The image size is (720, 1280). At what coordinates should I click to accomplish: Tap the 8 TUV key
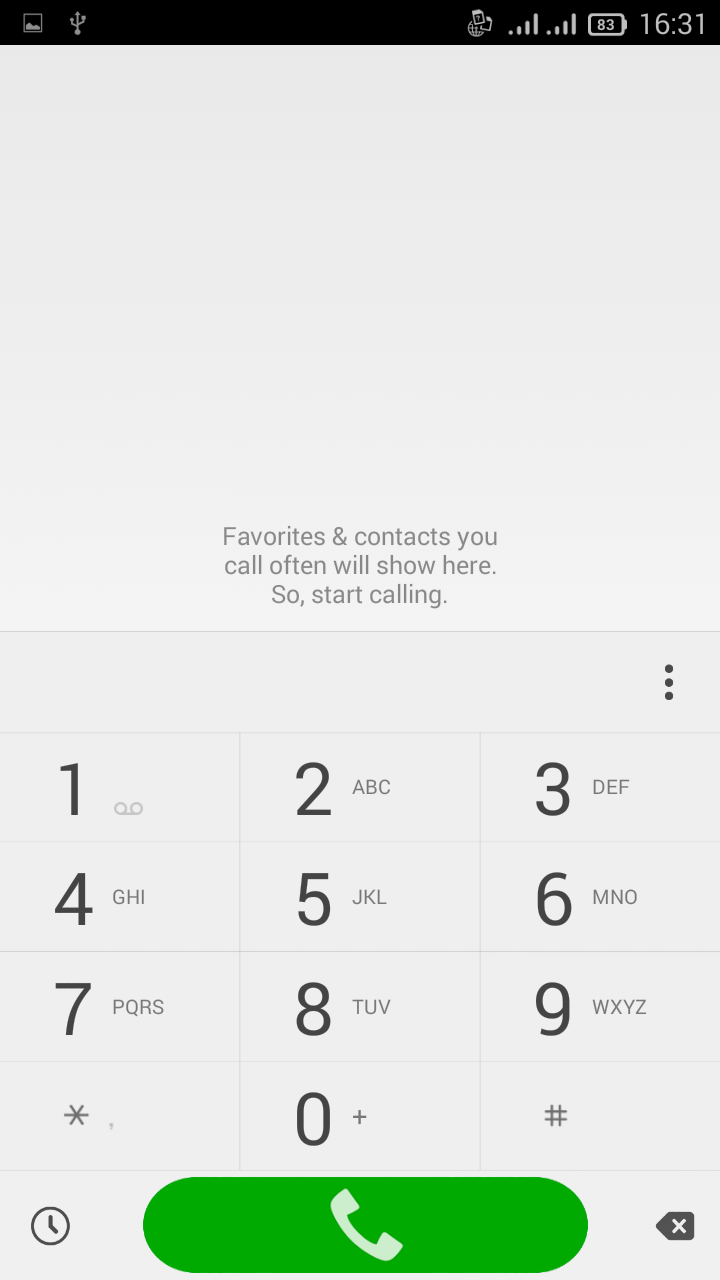360,1007
